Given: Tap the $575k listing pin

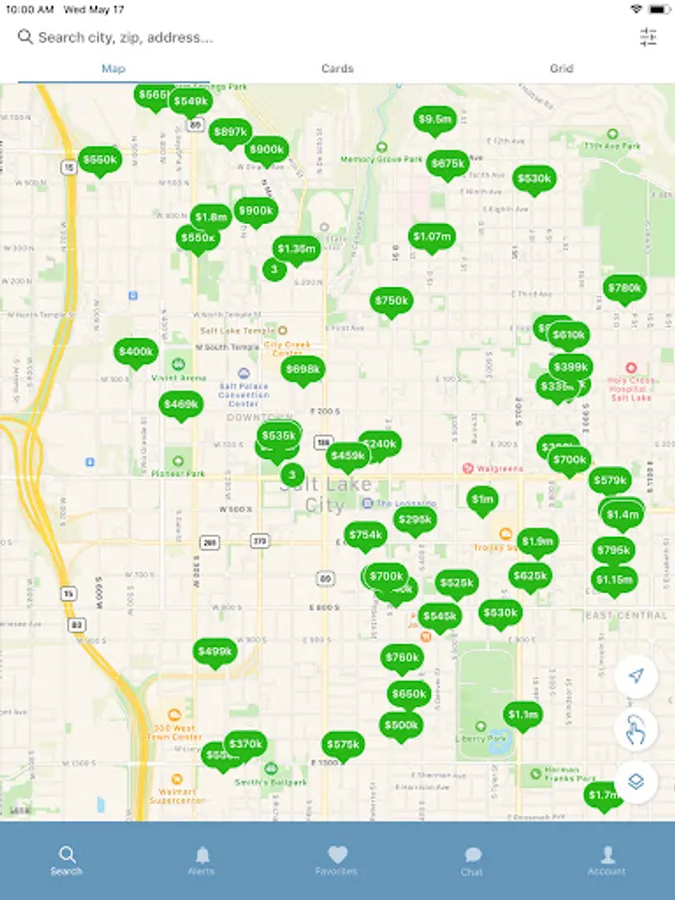Looking at the screenshot, I should click(x=343, y=746).
